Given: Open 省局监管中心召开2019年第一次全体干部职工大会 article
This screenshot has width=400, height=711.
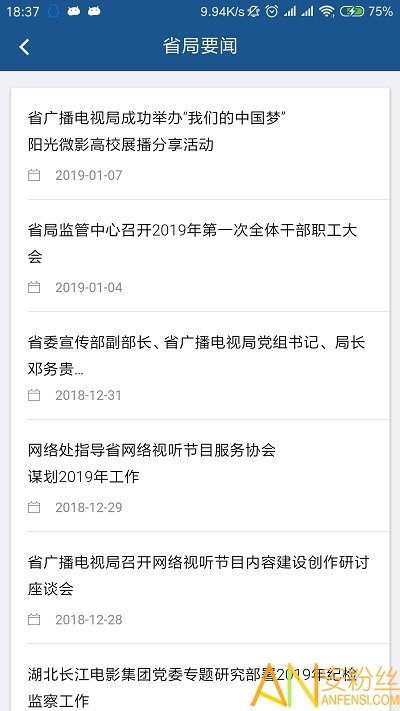Looking at the screenshot, I should 200,256.
